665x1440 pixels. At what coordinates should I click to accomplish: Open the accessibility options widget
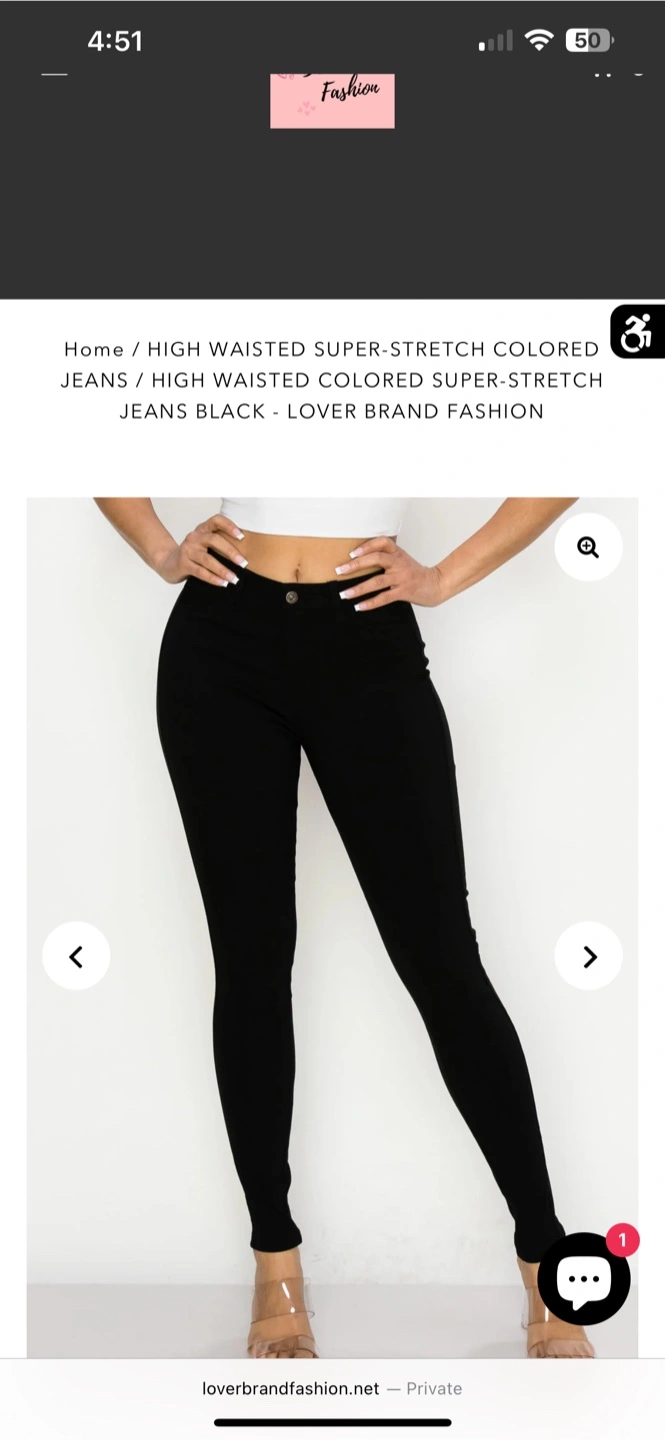tap(638, 331)
